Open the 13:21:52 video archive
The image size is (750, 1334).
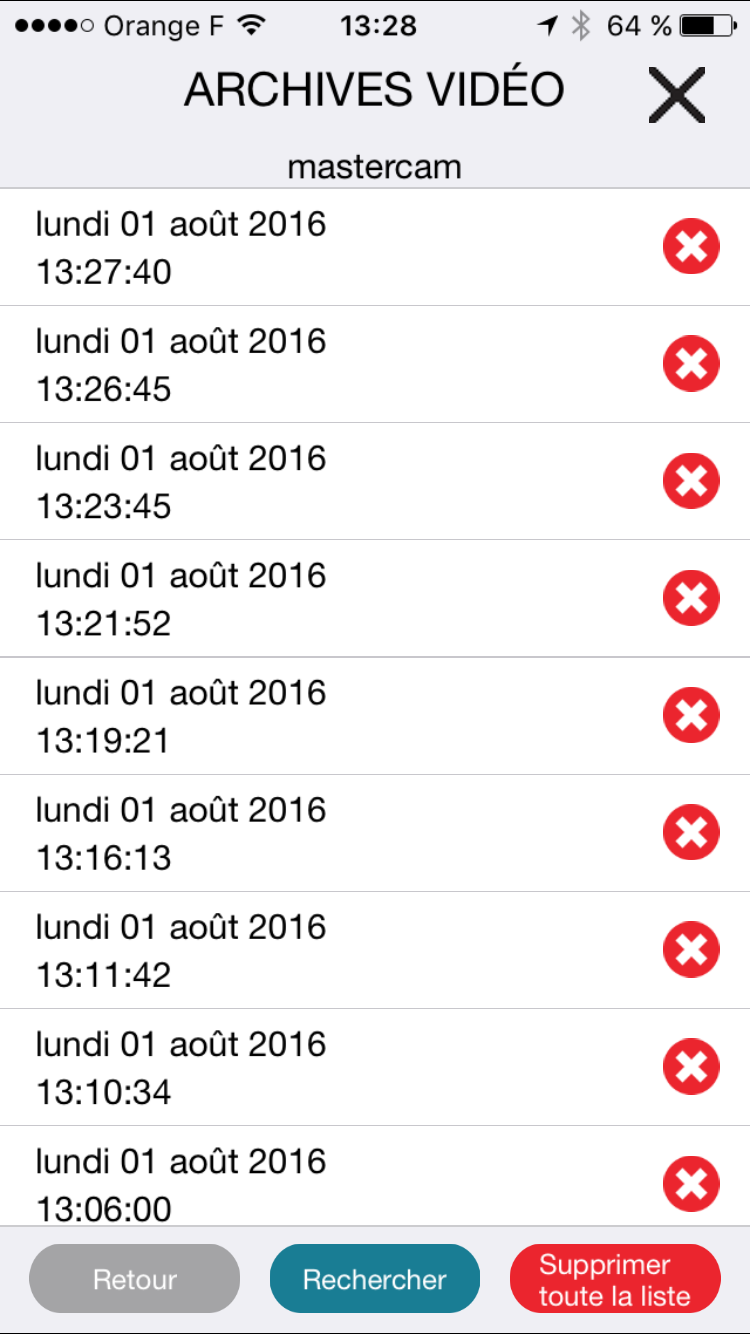coord(375,598)
